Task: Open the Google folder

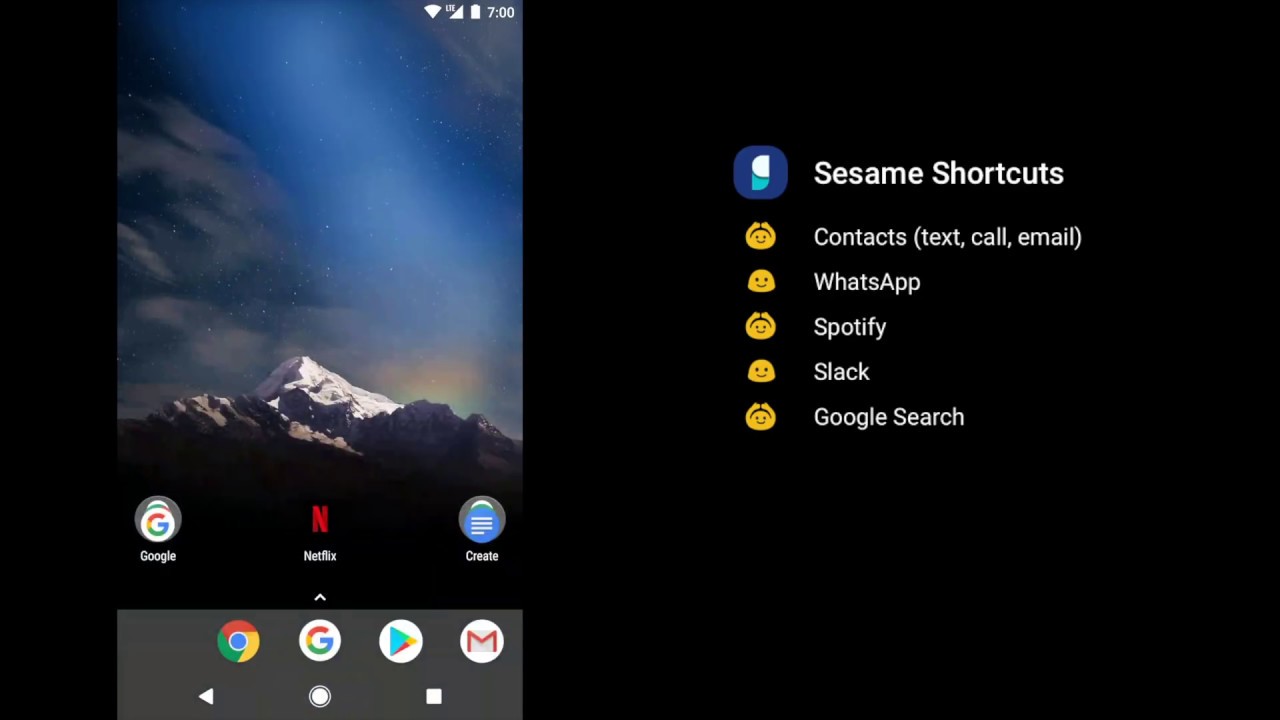Action: (x=158, y=521)
